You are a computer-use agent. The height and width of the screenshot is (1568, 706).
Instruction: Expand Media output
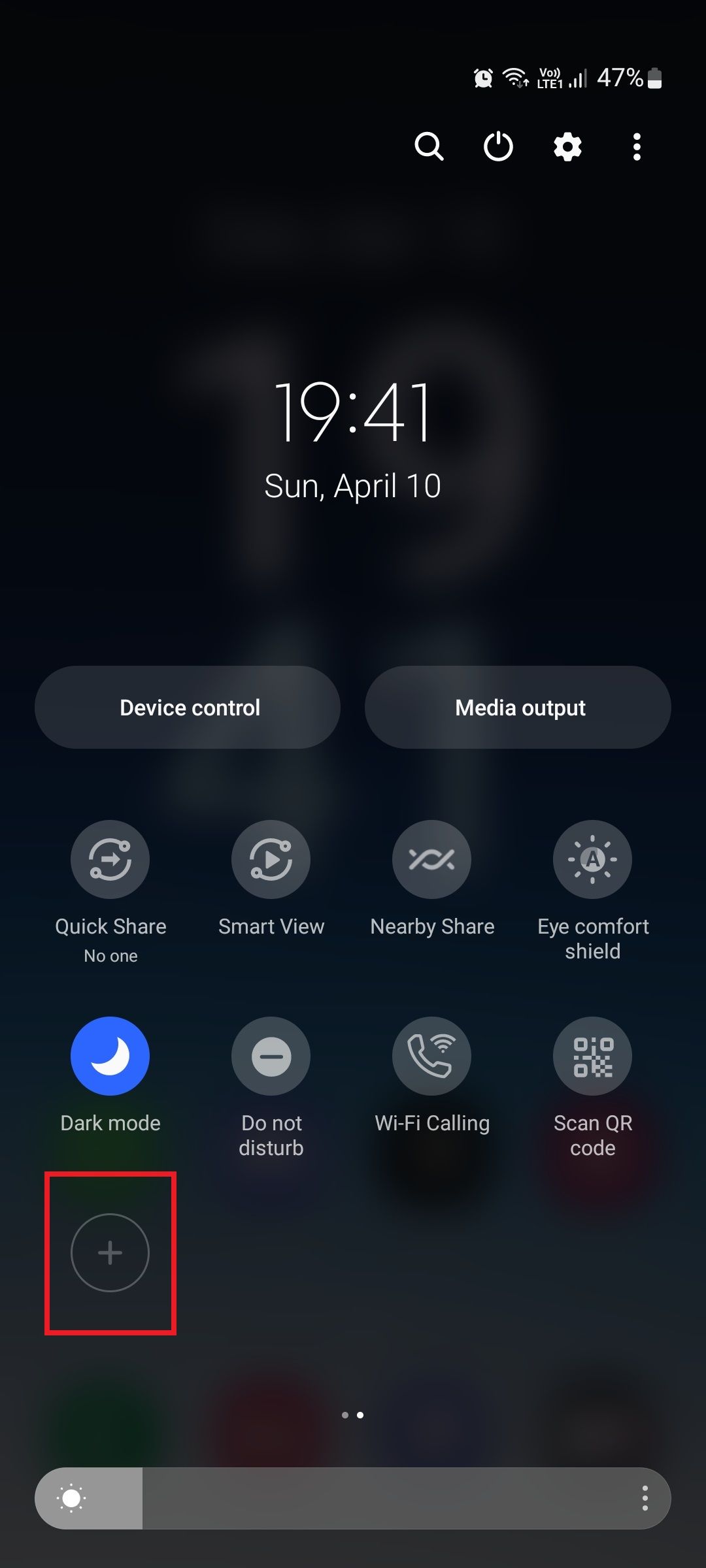517,707
